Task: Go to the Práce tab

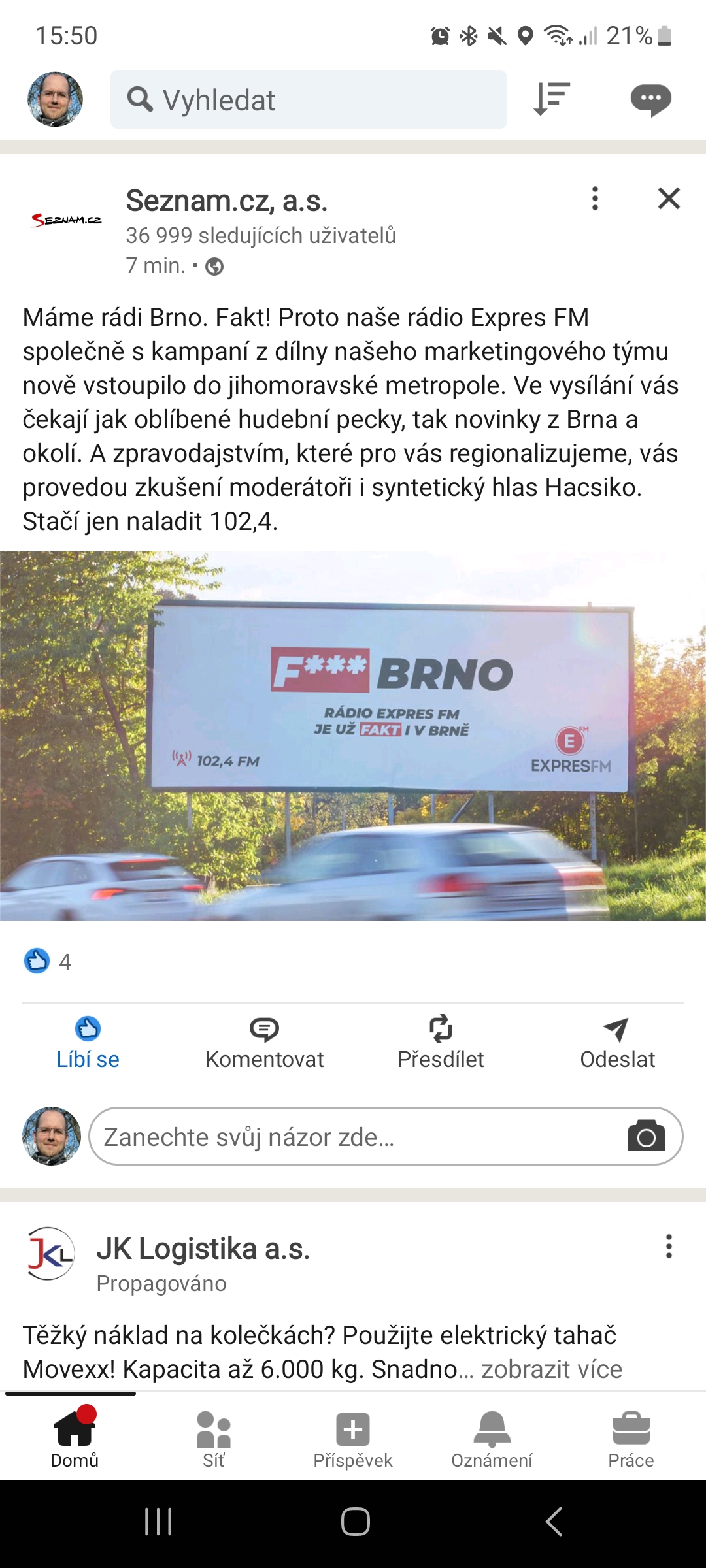Action: (x=631, y=1439)
